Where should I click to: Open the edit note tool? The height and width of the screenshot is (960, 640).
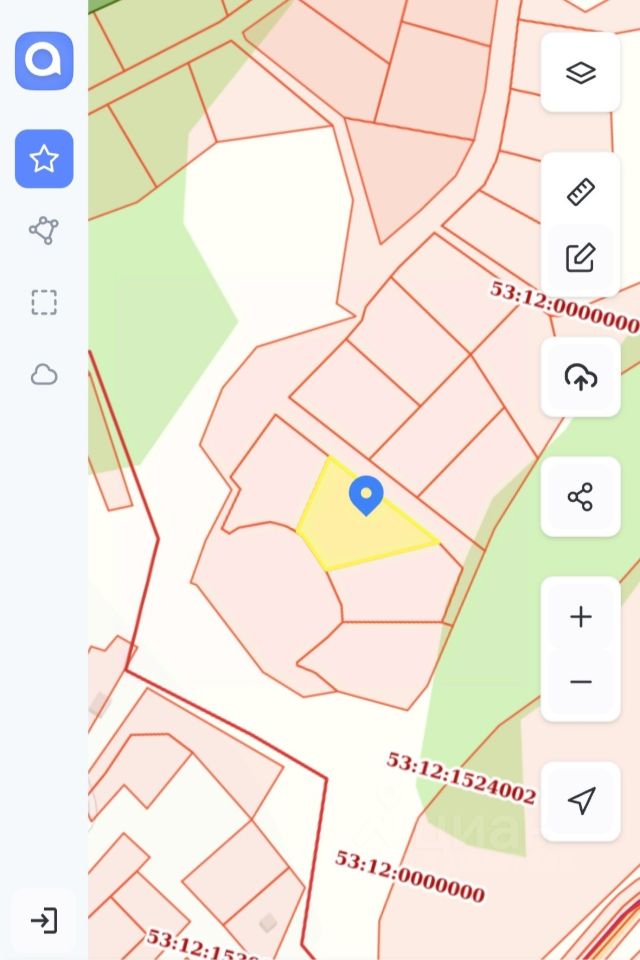[580, 258]
